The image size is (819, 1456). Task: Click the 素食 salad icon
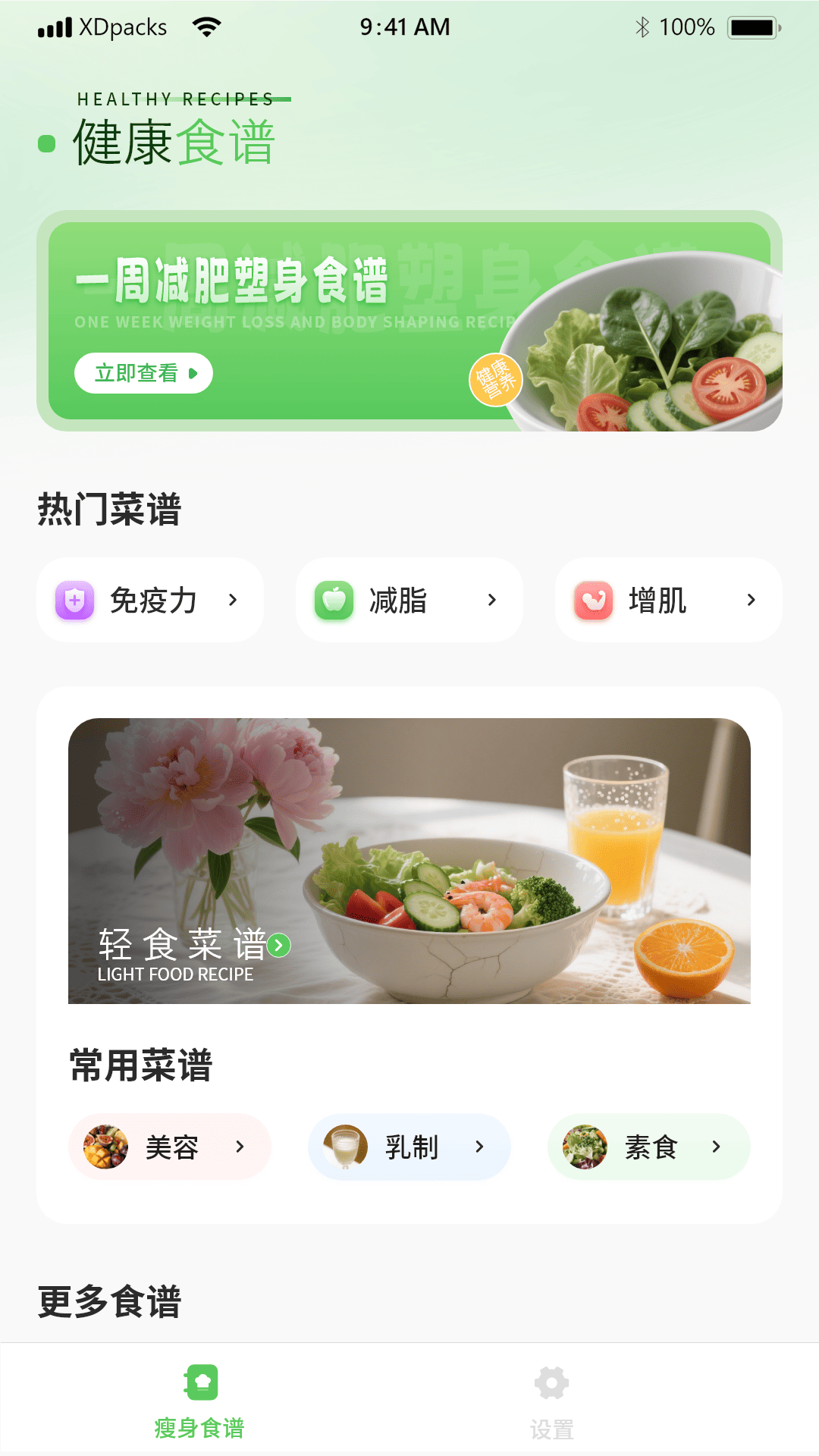click(x=584, y=1147)
